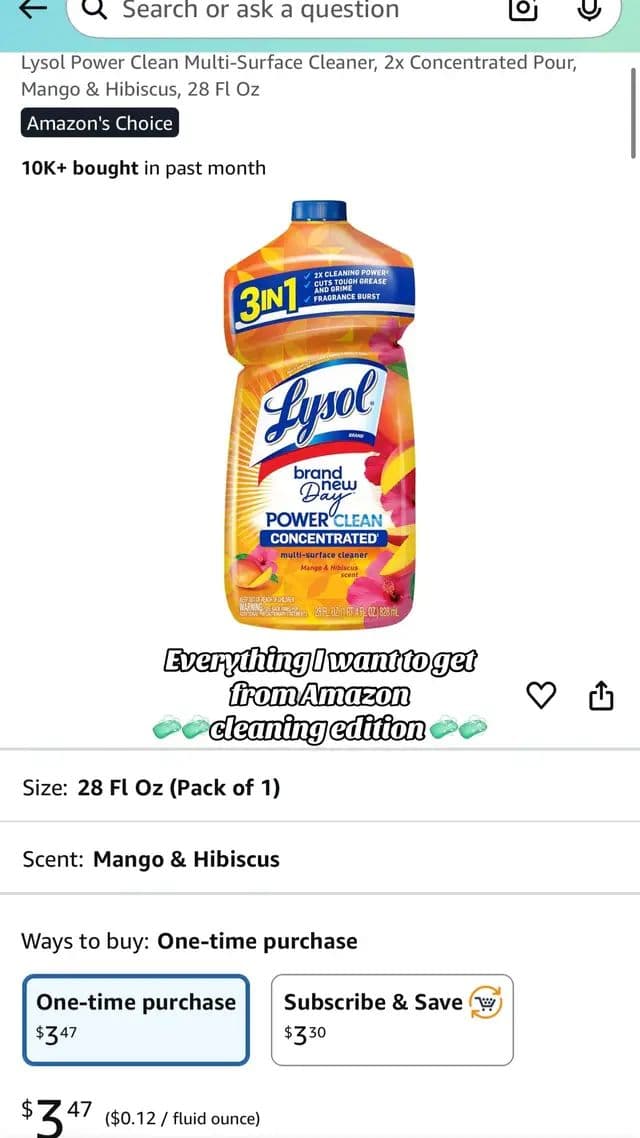
Task: Open camera lens search icon
Action: tap(522, 9)
